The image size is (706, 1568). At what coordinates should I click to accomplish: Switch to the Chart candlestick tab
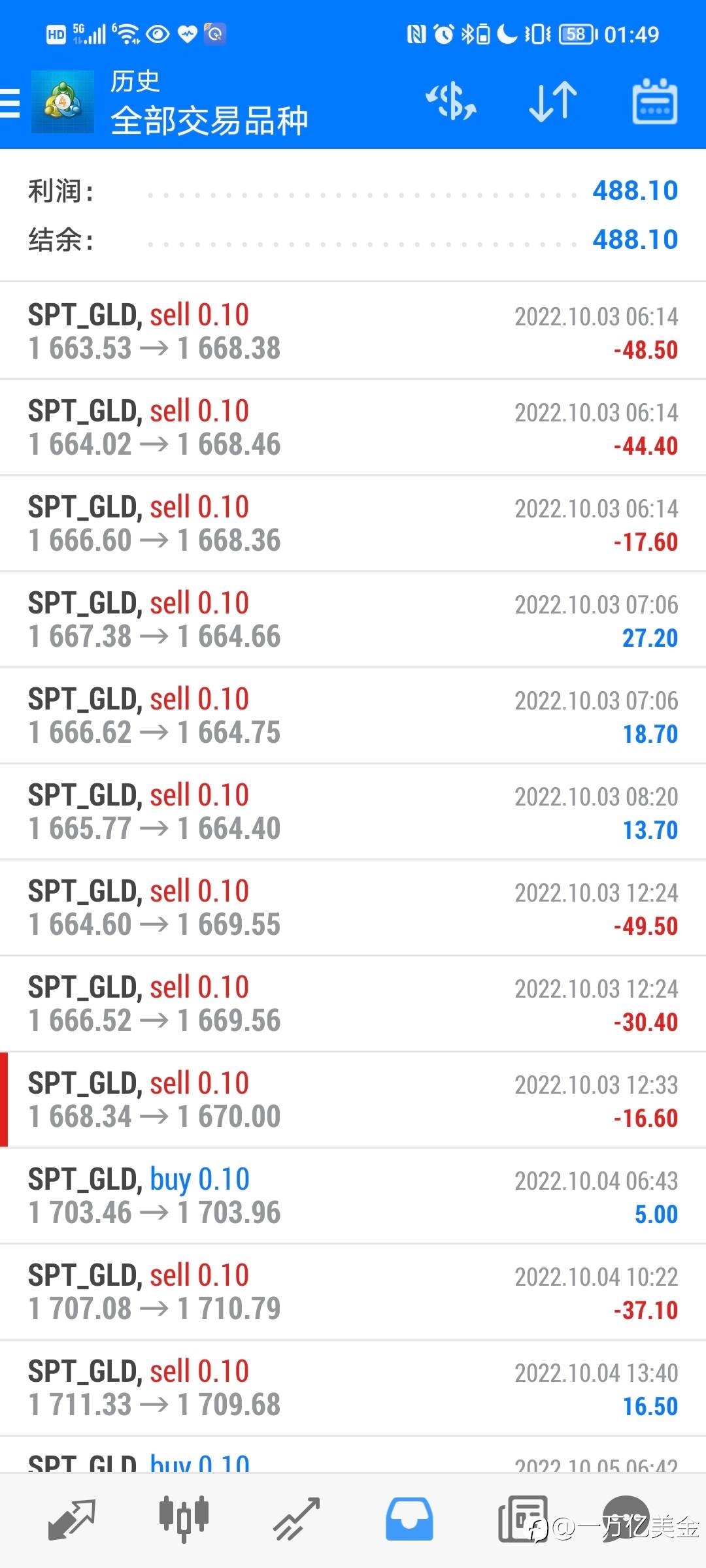click(184, 1520)
